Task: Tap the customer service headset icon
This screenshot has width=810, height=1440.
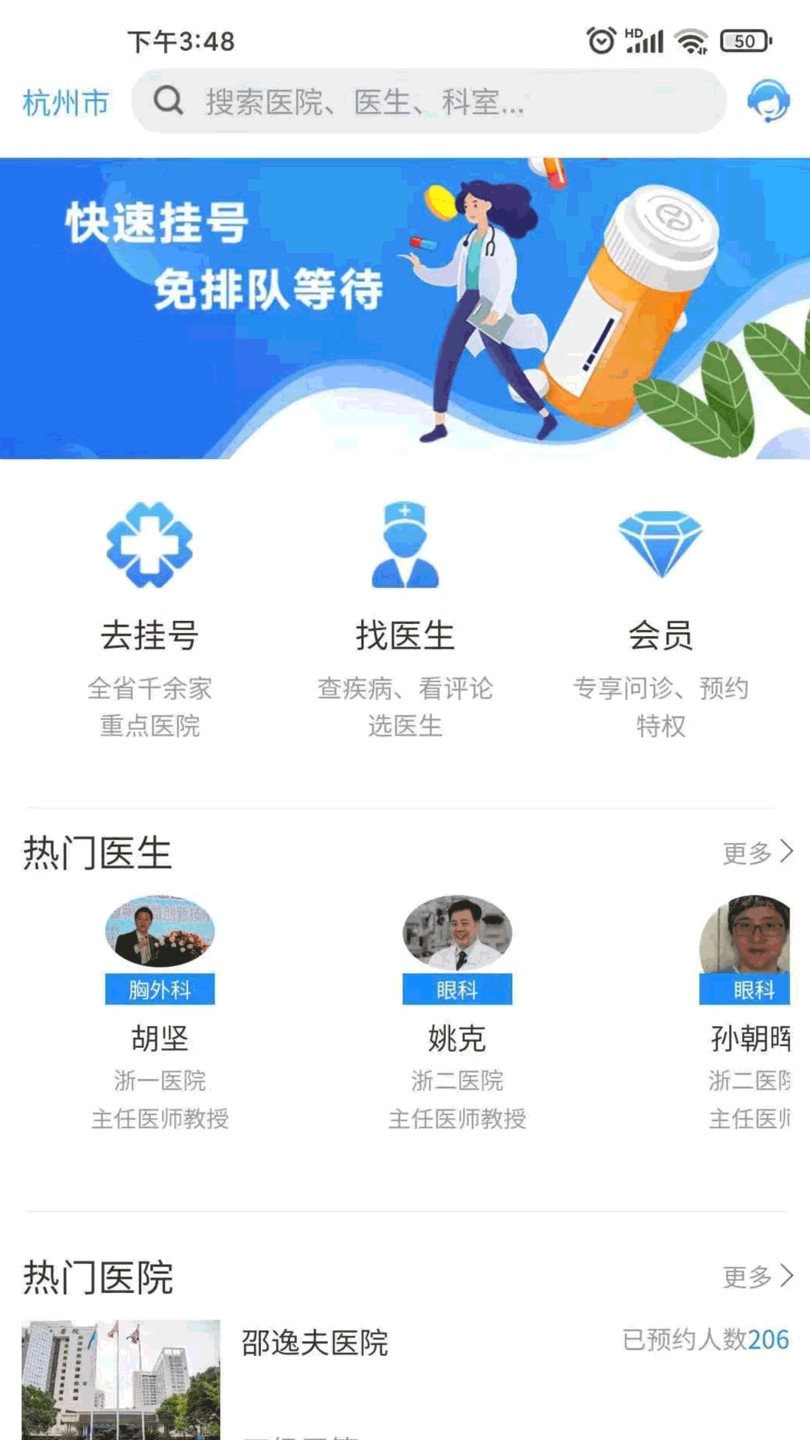Action: click(x=770, y=100)
